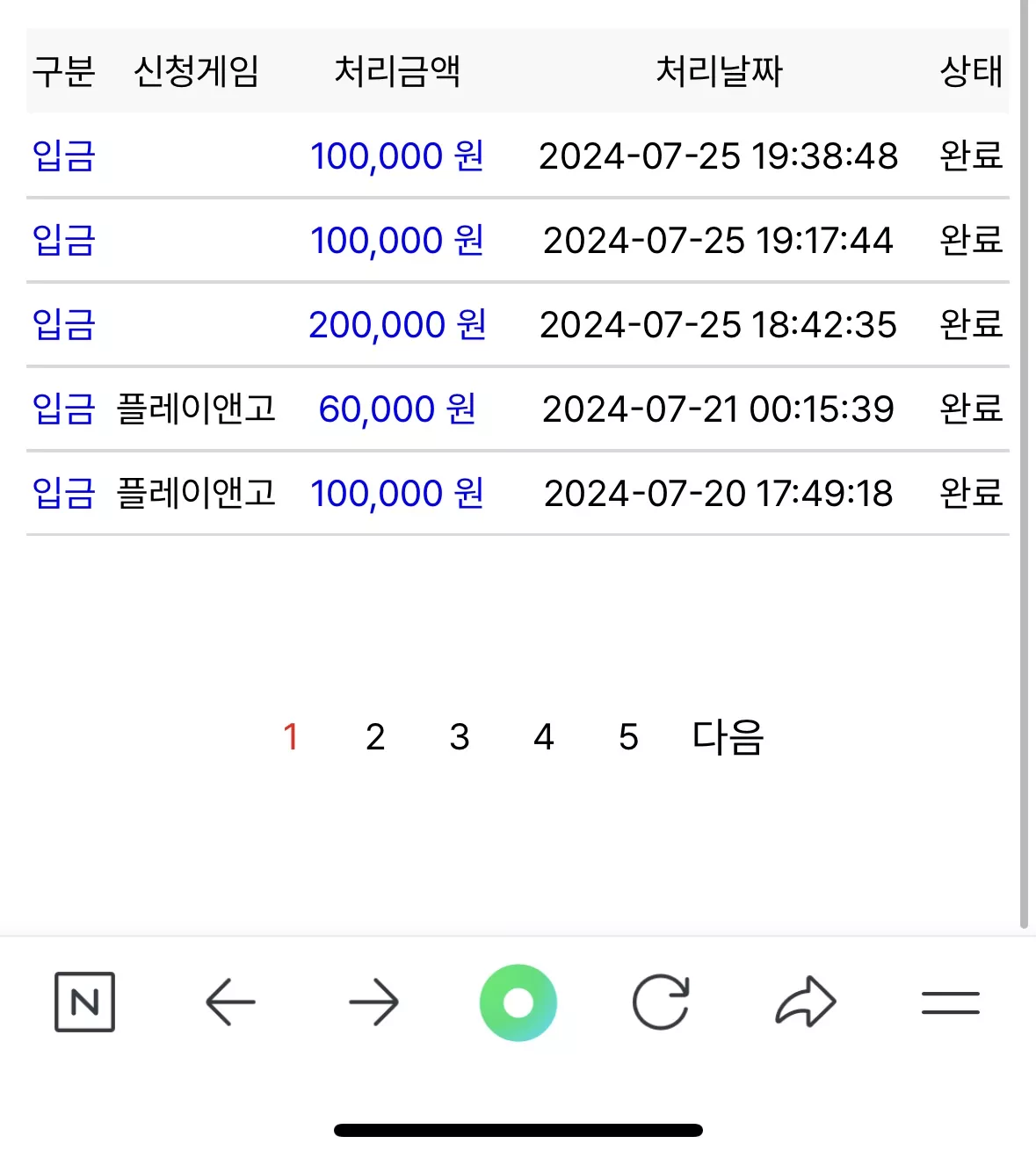Image resolution: width=1036 pixels, height=1158 pixels.
Task: Tap 다음 to see next pages
Action: click(728, 736)
